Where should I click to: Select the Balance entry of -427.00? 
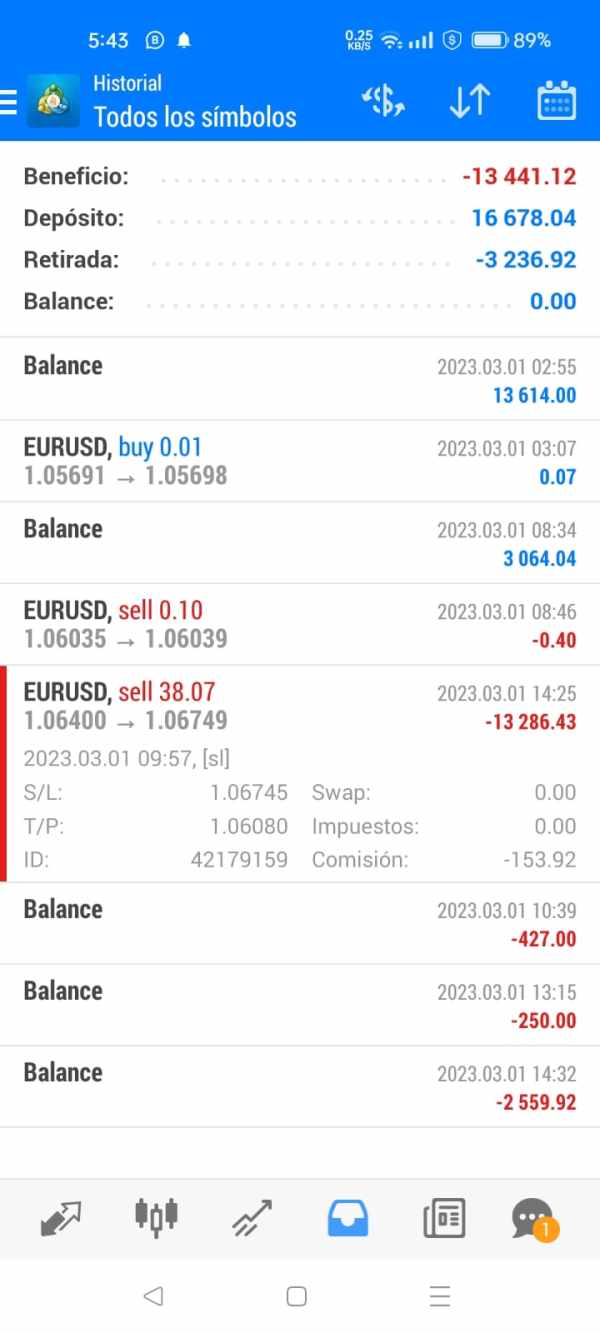[300, 923]
